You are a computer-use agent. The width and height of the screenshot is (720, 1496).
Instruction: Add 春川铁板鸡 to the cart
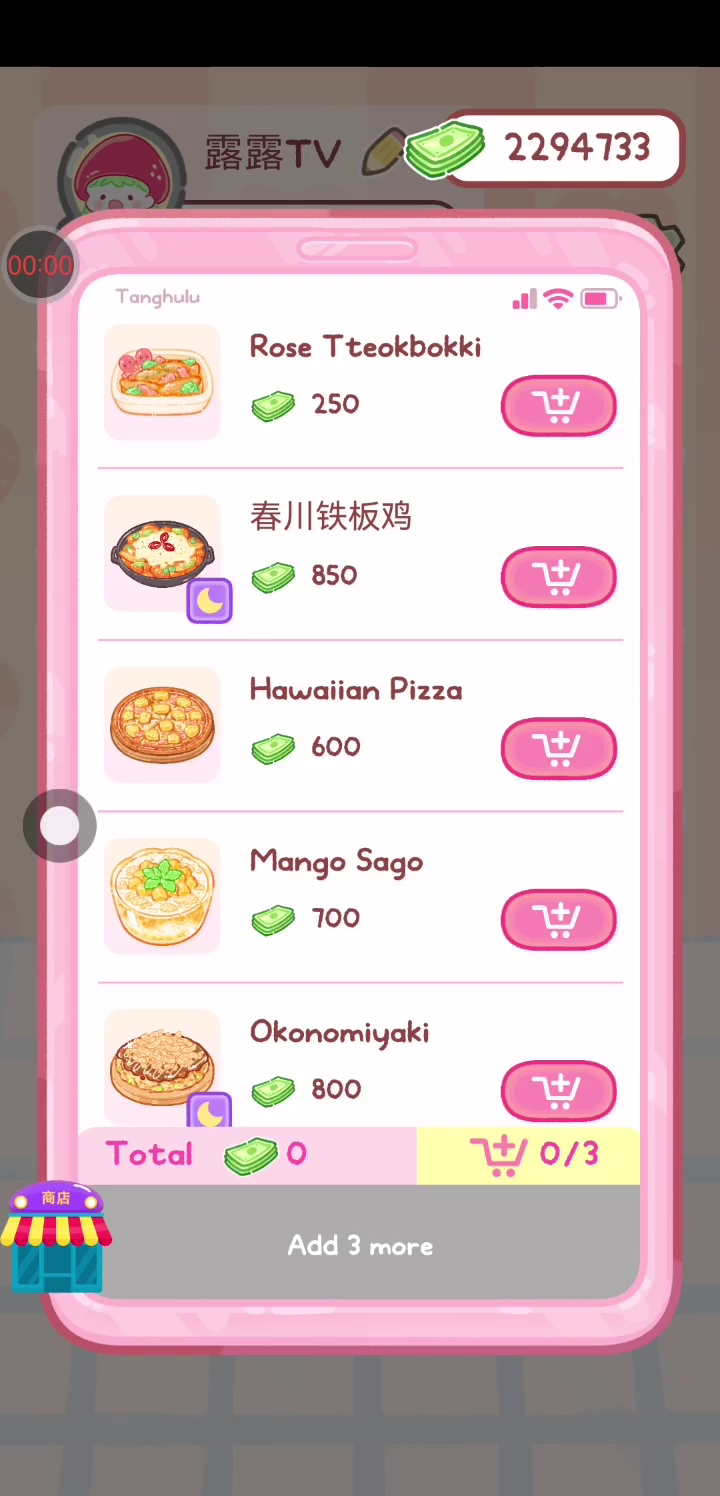click(x=558, y=577)
